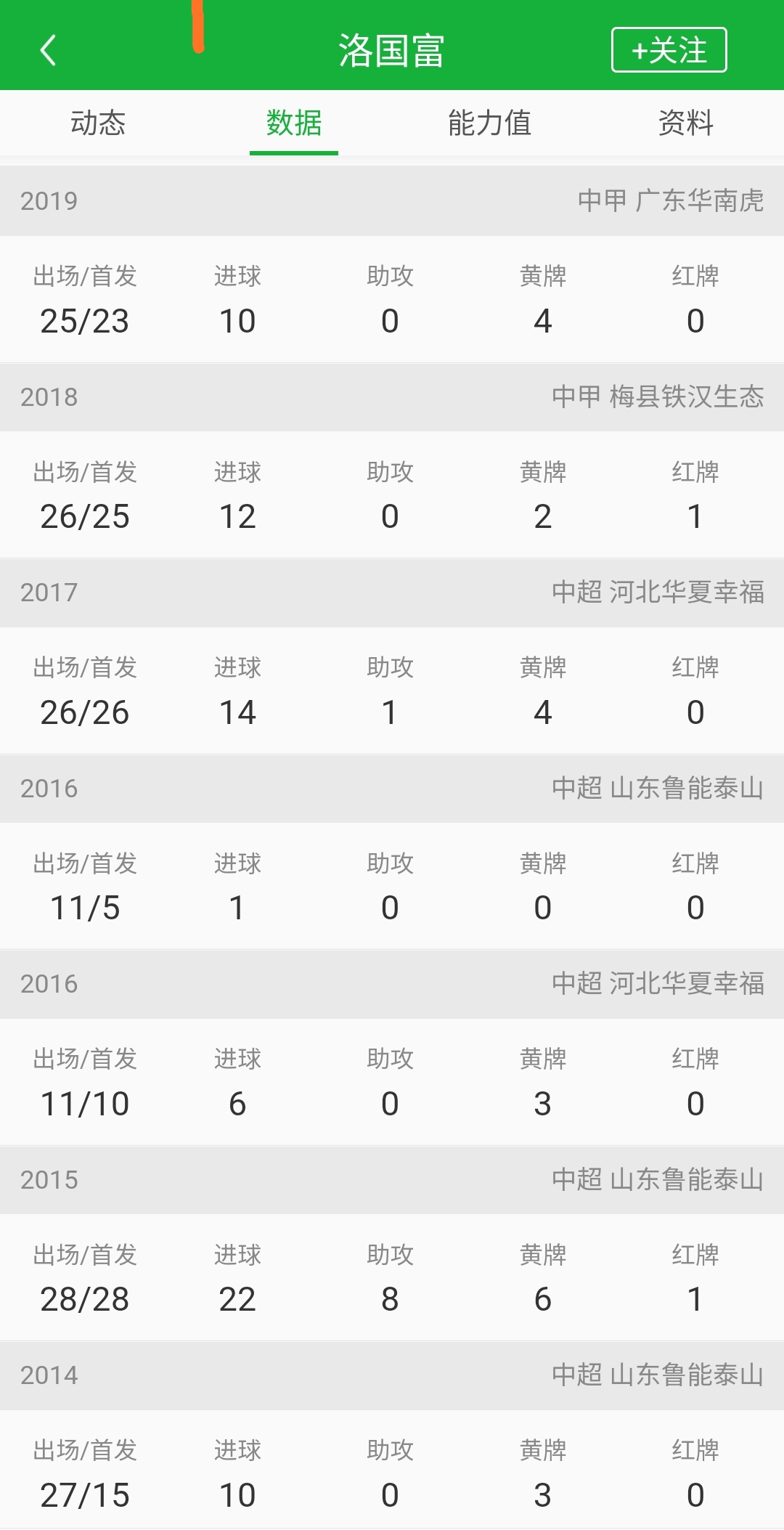The image size is (784, 1530).
Task: Open the 2019 中甲 广东华南虎 season header
Action: (x=392, y=201)
